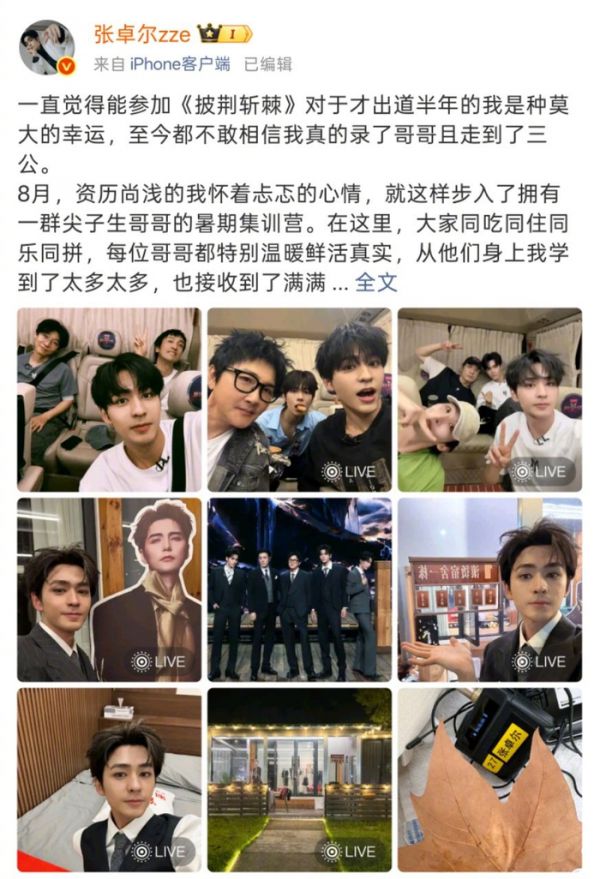Viewport: 600px width, 879px height.
Task: Expand the post via 全文
Action: click(376, 283)
